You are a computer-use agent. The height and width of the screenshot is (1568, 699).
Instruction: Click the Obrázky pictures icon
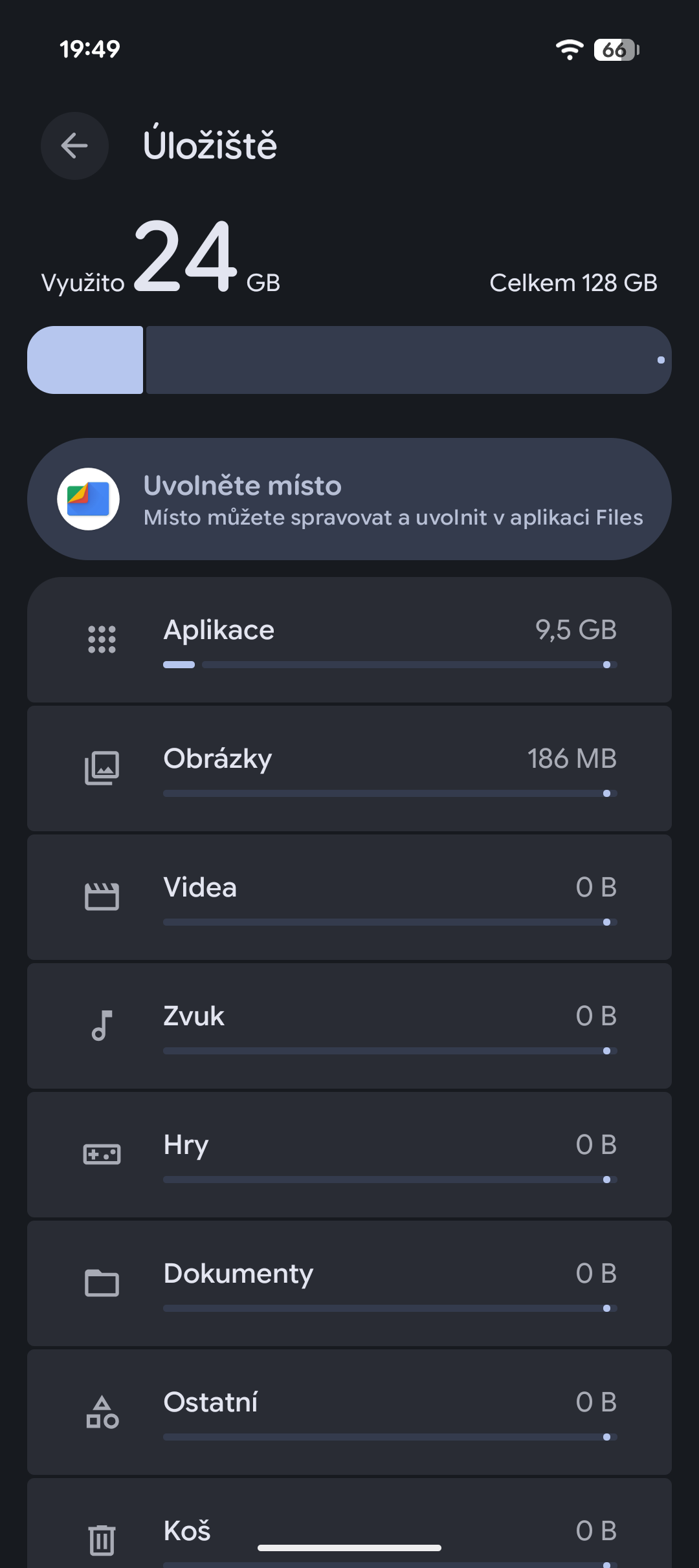102,768
